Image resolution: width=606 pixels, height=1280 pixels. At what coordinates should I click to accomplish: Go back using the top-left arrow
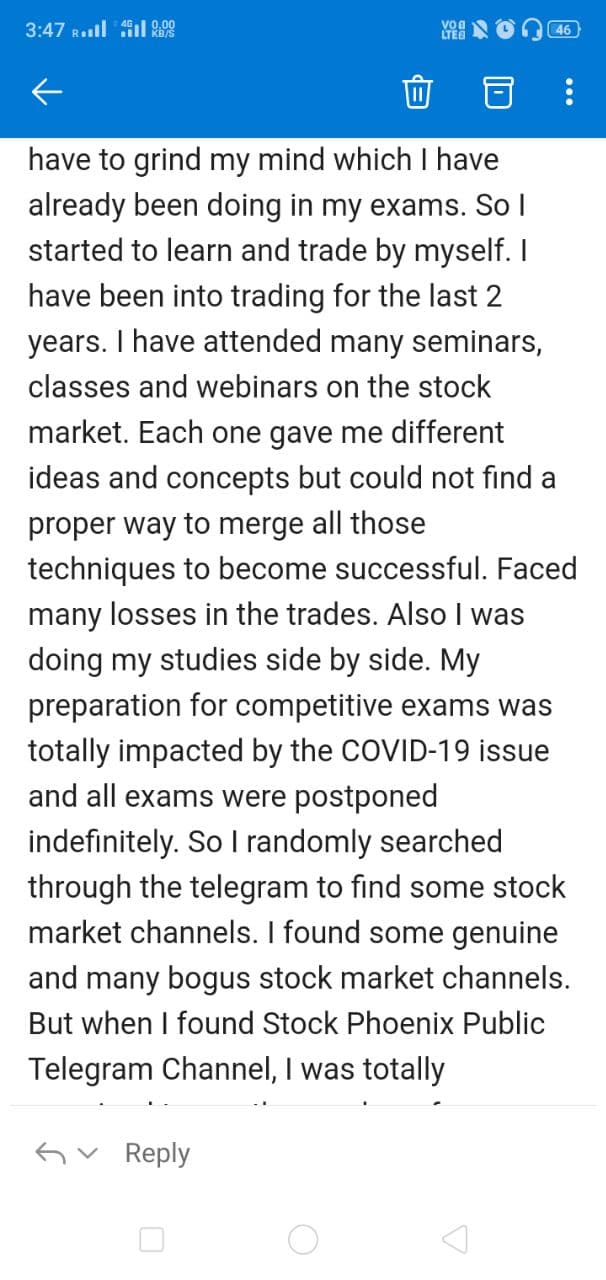(x=47, y=92)
